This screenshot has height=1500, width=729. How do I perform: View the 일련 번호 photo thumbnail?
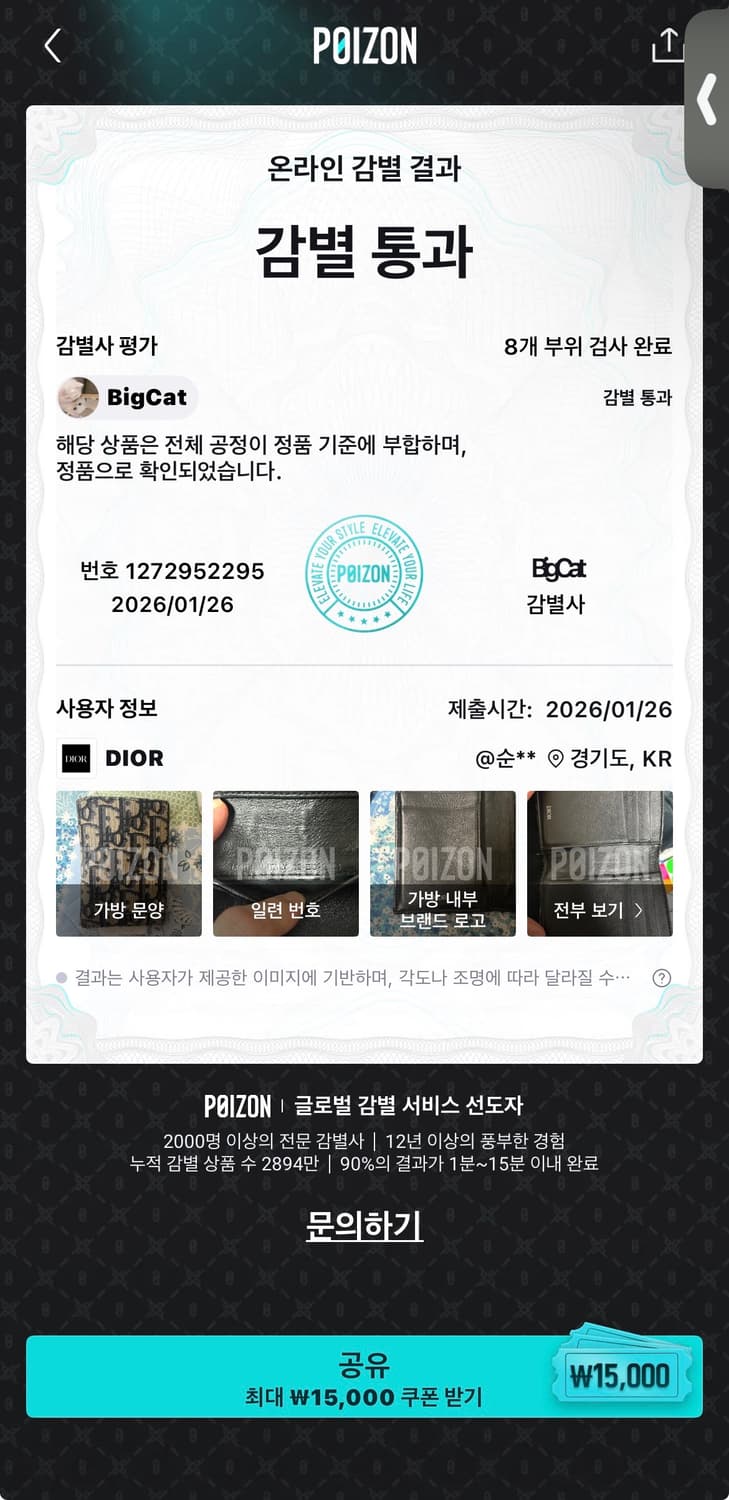285,862
